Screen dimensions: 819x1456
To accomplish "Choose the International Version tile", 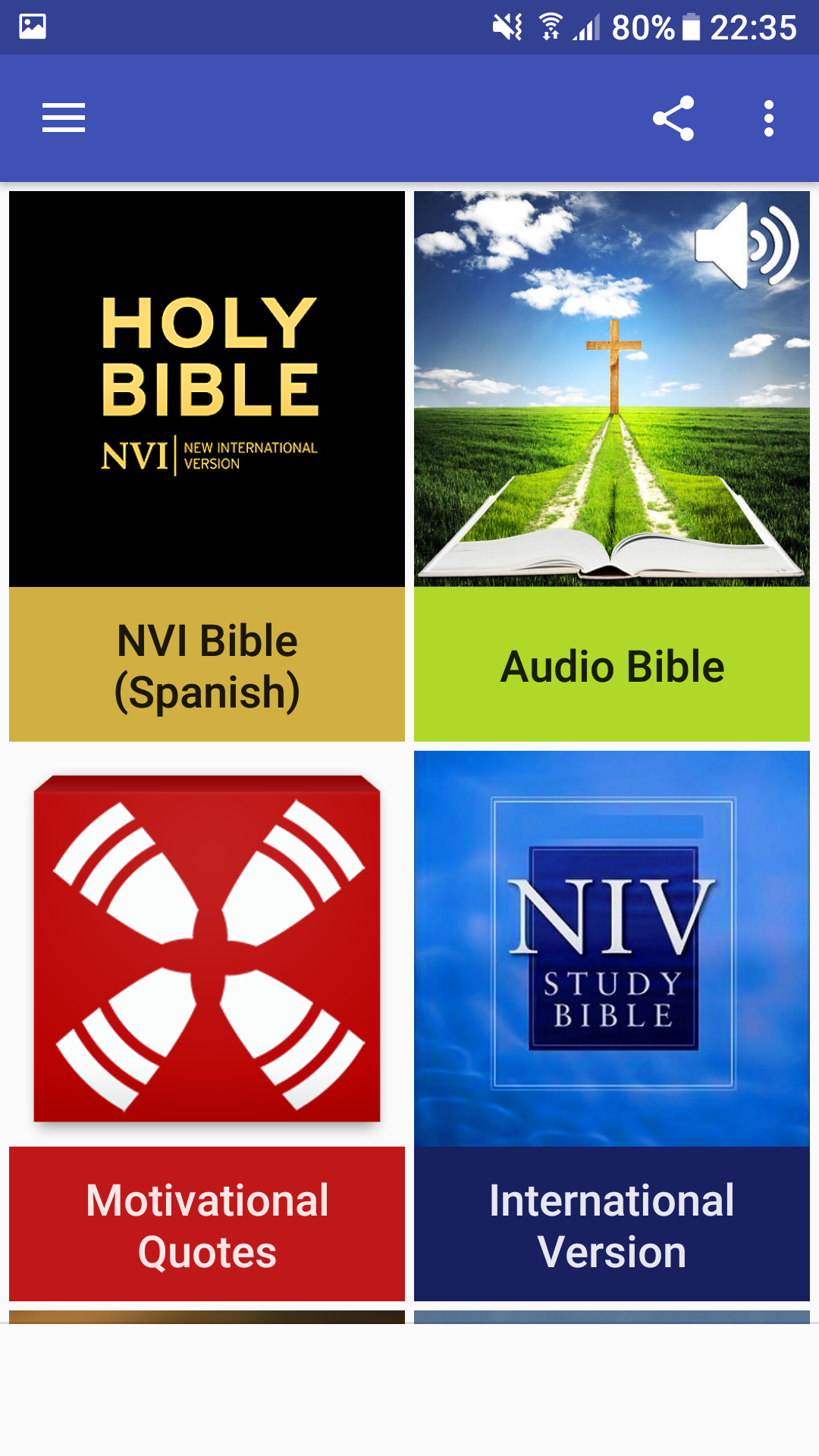I will 612,1025.
